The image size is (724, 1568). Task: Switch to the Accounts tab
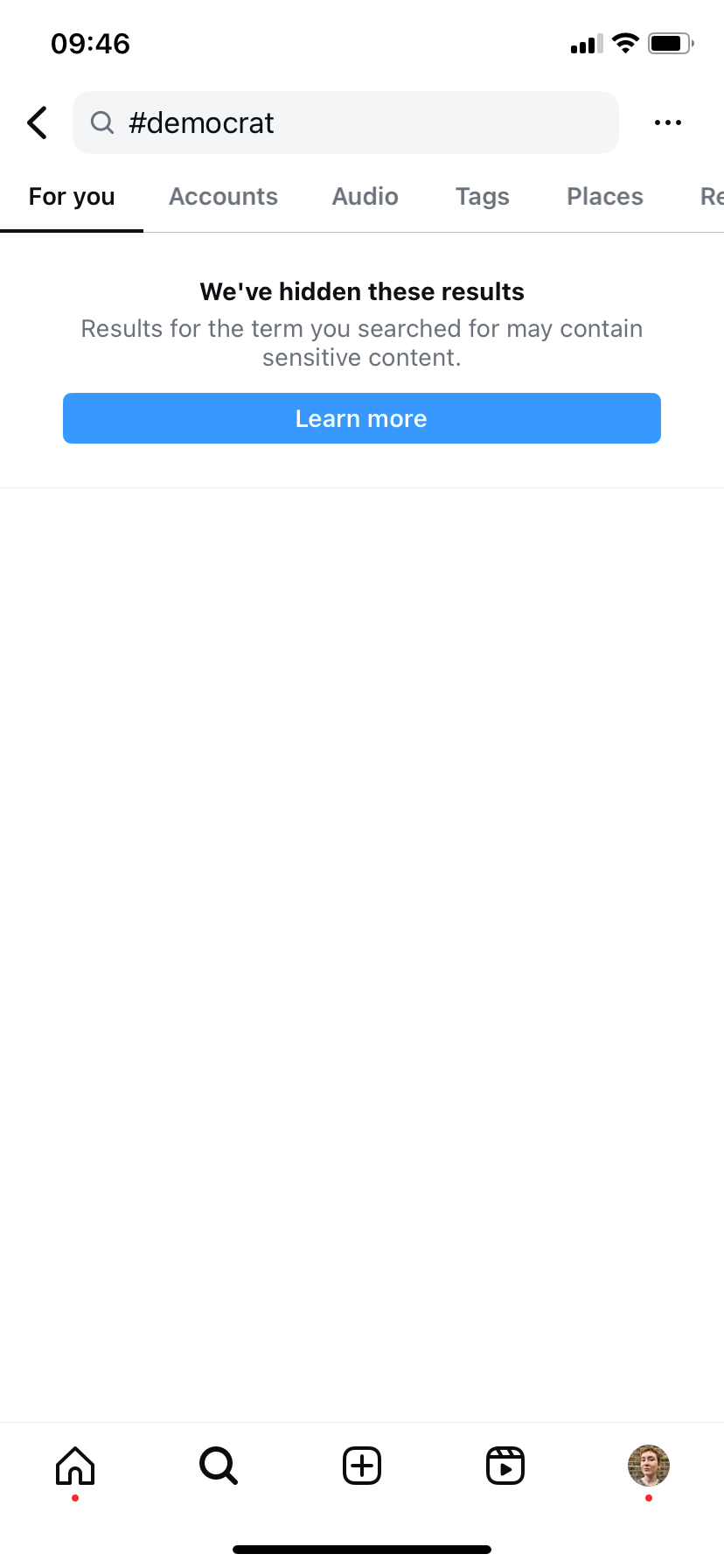[x=223, y=197]
